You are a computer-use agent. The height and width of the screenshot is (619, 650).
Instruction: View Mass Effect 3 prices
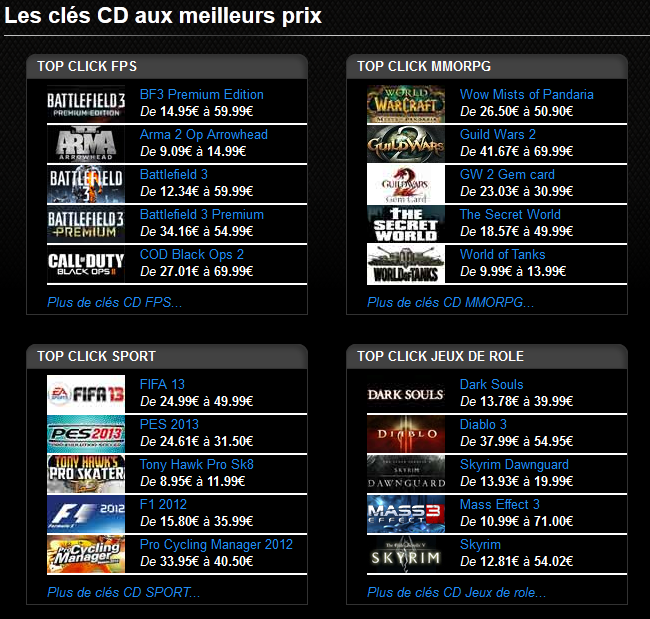point(499,505)
